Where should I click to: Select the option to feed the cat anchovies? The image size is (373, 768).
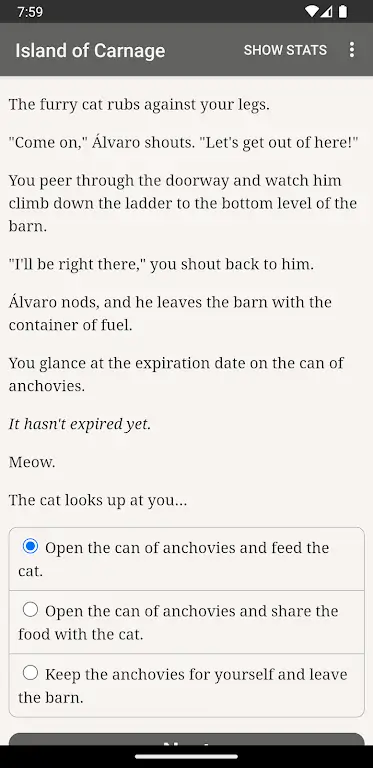click(x=186, y=559)
